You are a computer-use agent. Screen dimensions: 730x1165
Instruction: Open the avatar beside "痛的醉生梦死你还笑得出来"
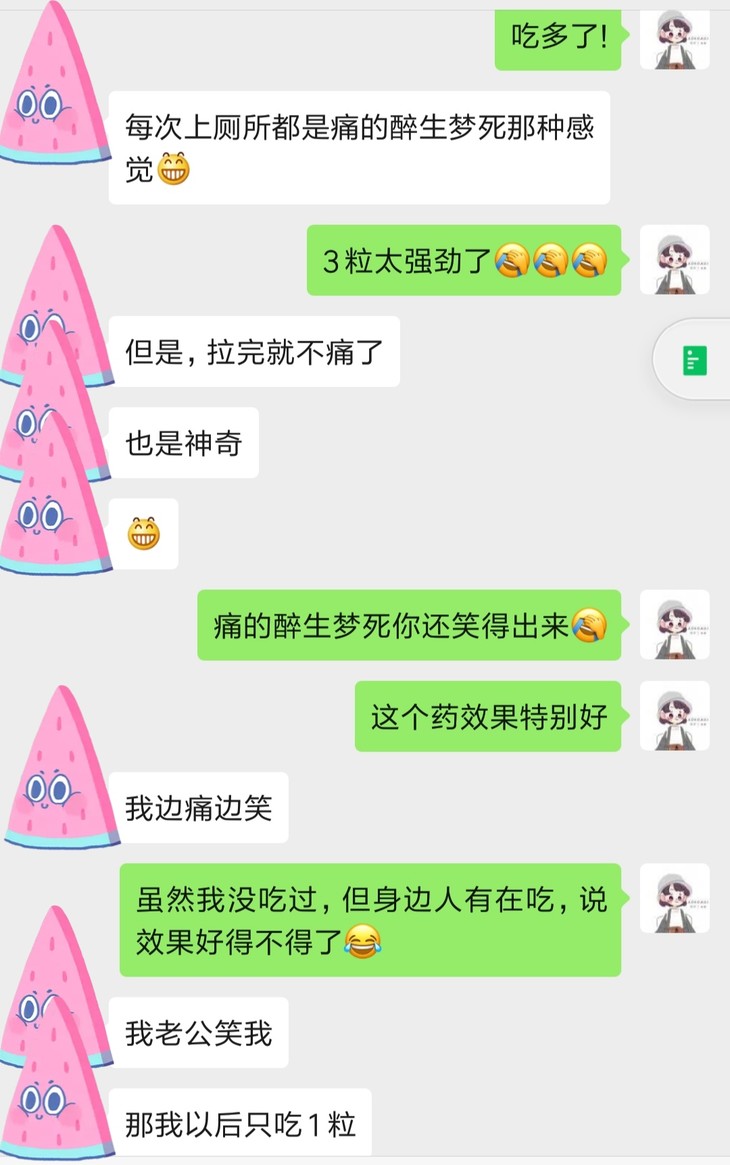click(674, 625)
